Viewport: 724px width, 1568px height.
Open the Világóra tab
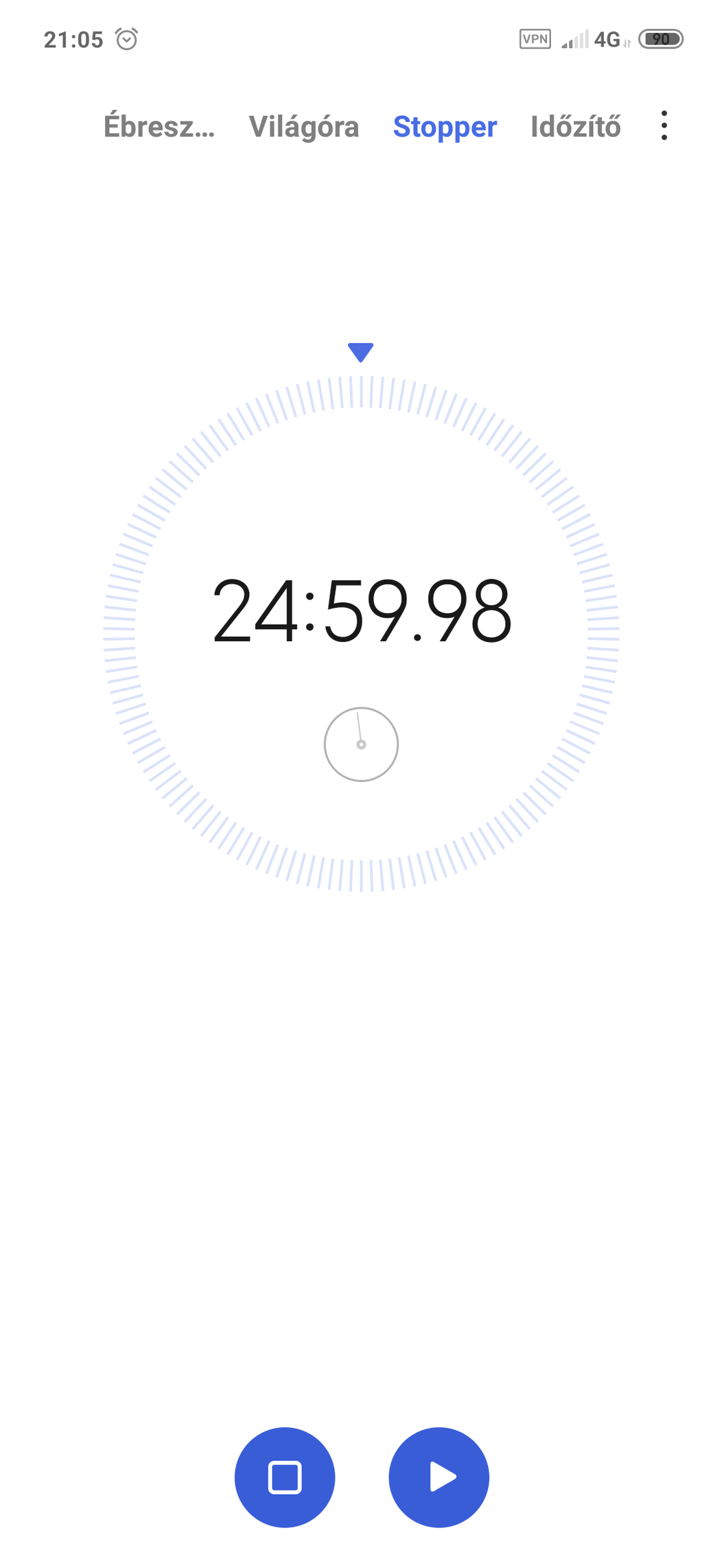point(304,127)
